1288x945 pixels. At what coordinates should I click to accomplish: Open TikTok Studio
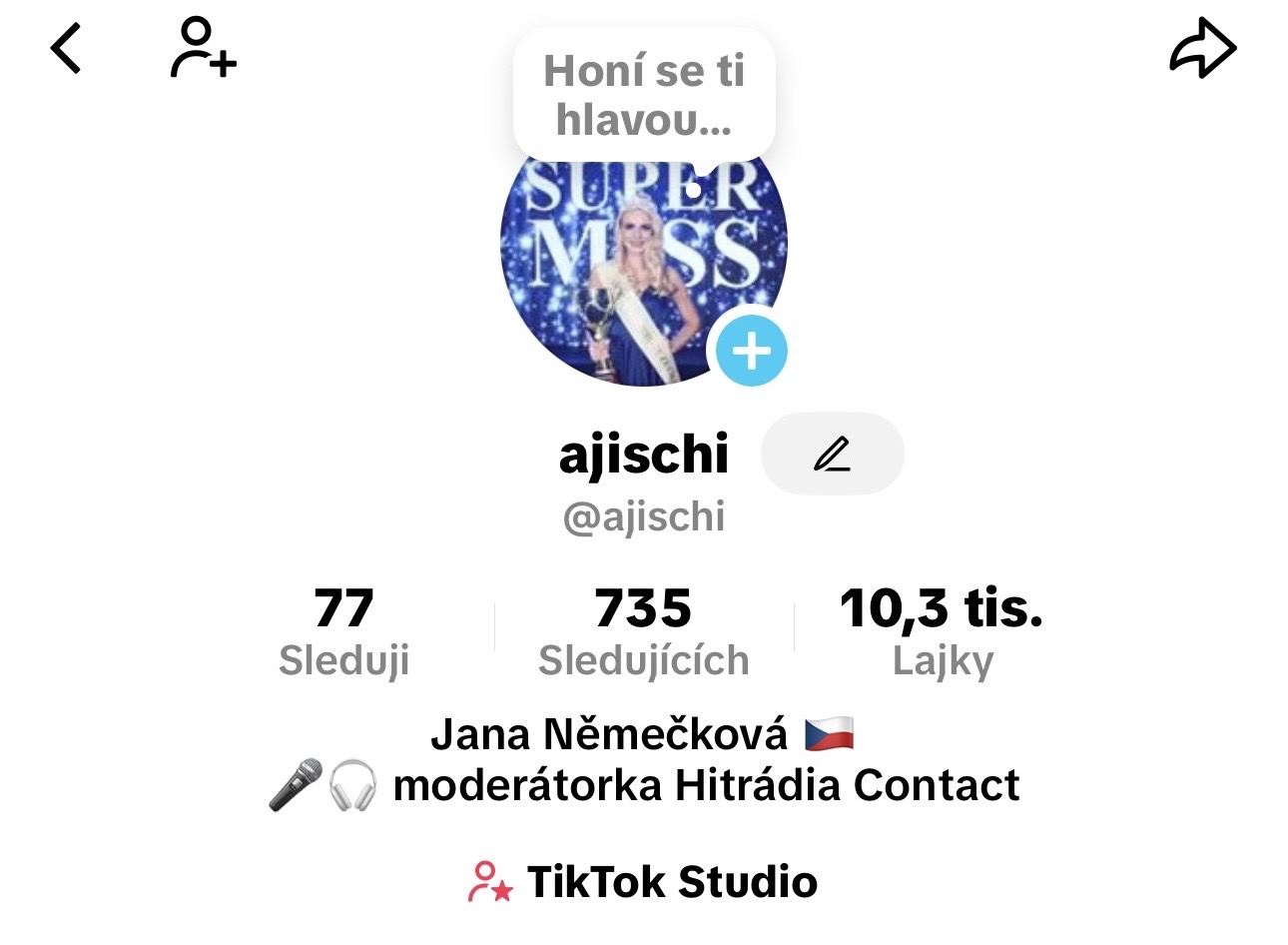click(644, 881)
